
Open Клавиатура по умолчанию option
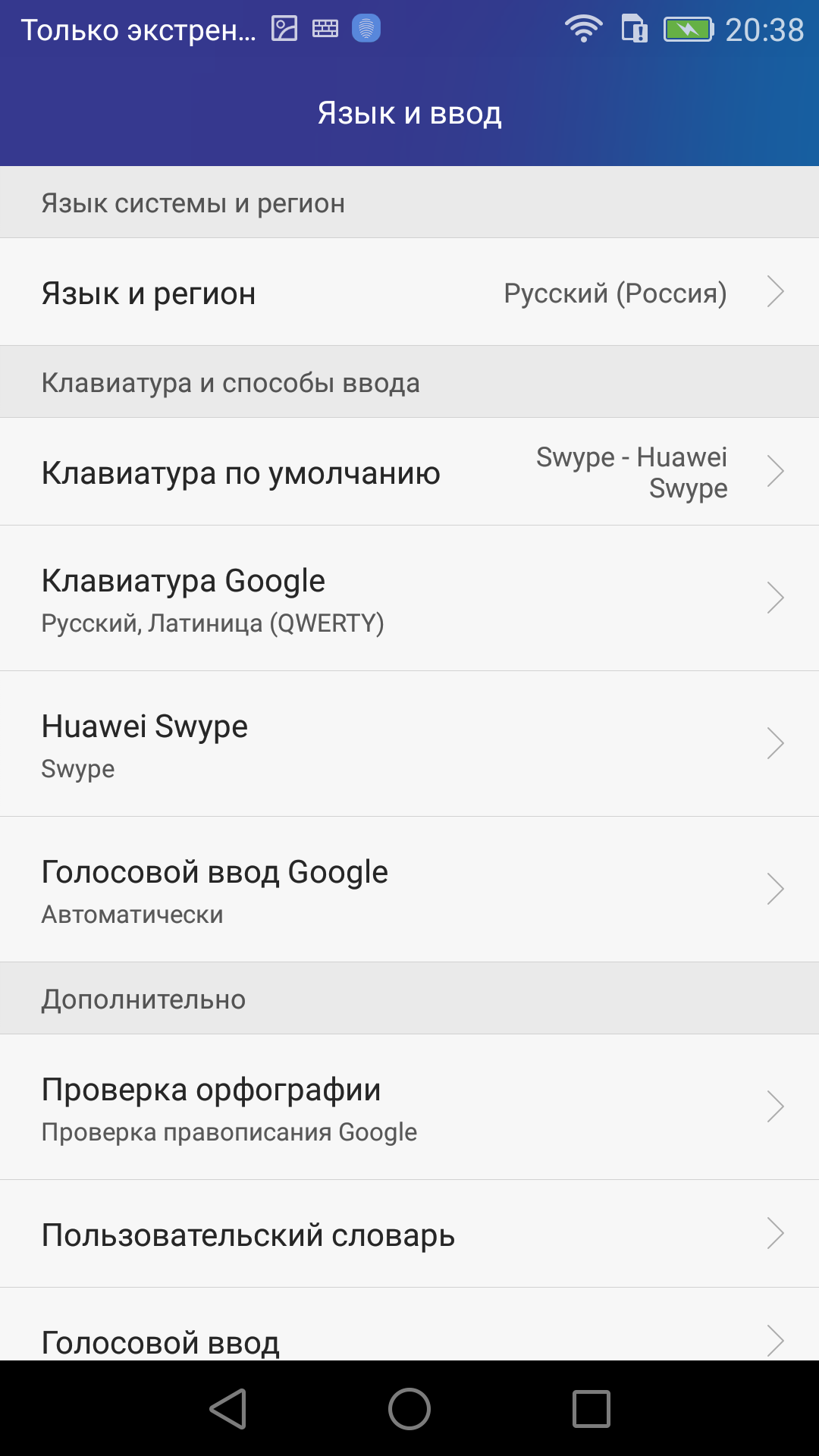pos(409,472)
